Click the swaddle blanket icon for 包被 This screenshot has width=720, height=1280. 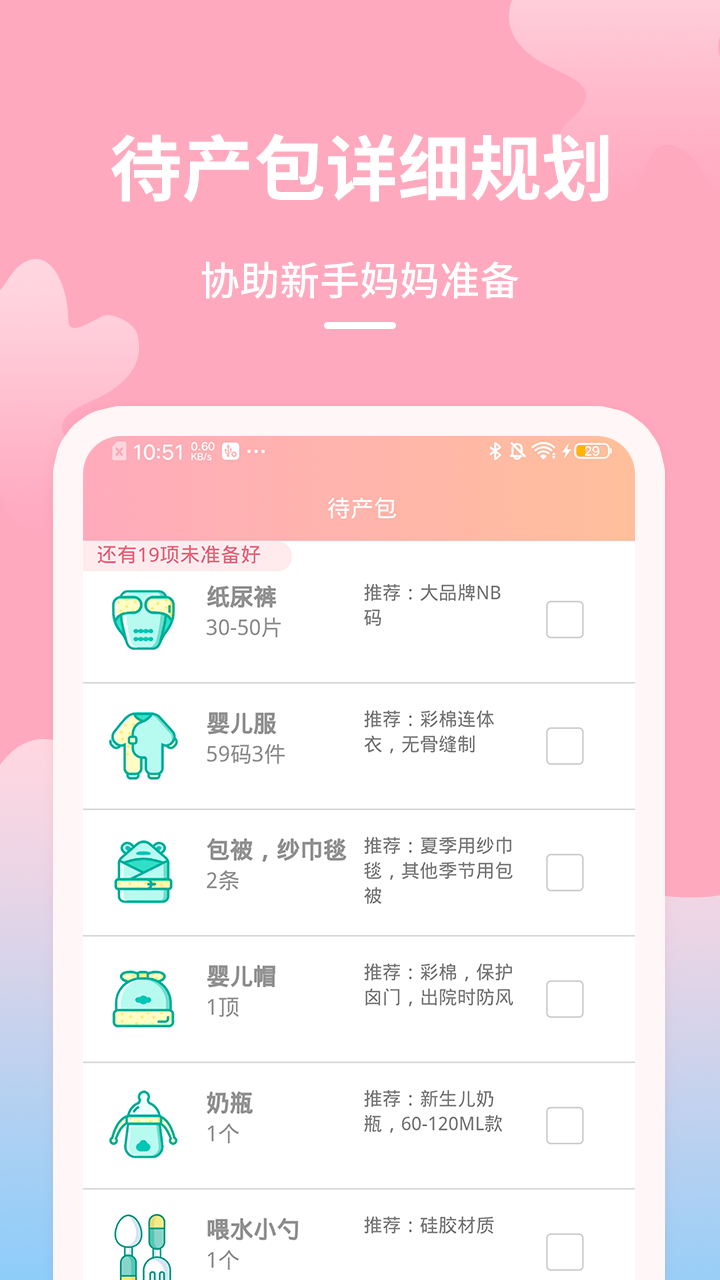pyautogui.click(x=141, y=871)
